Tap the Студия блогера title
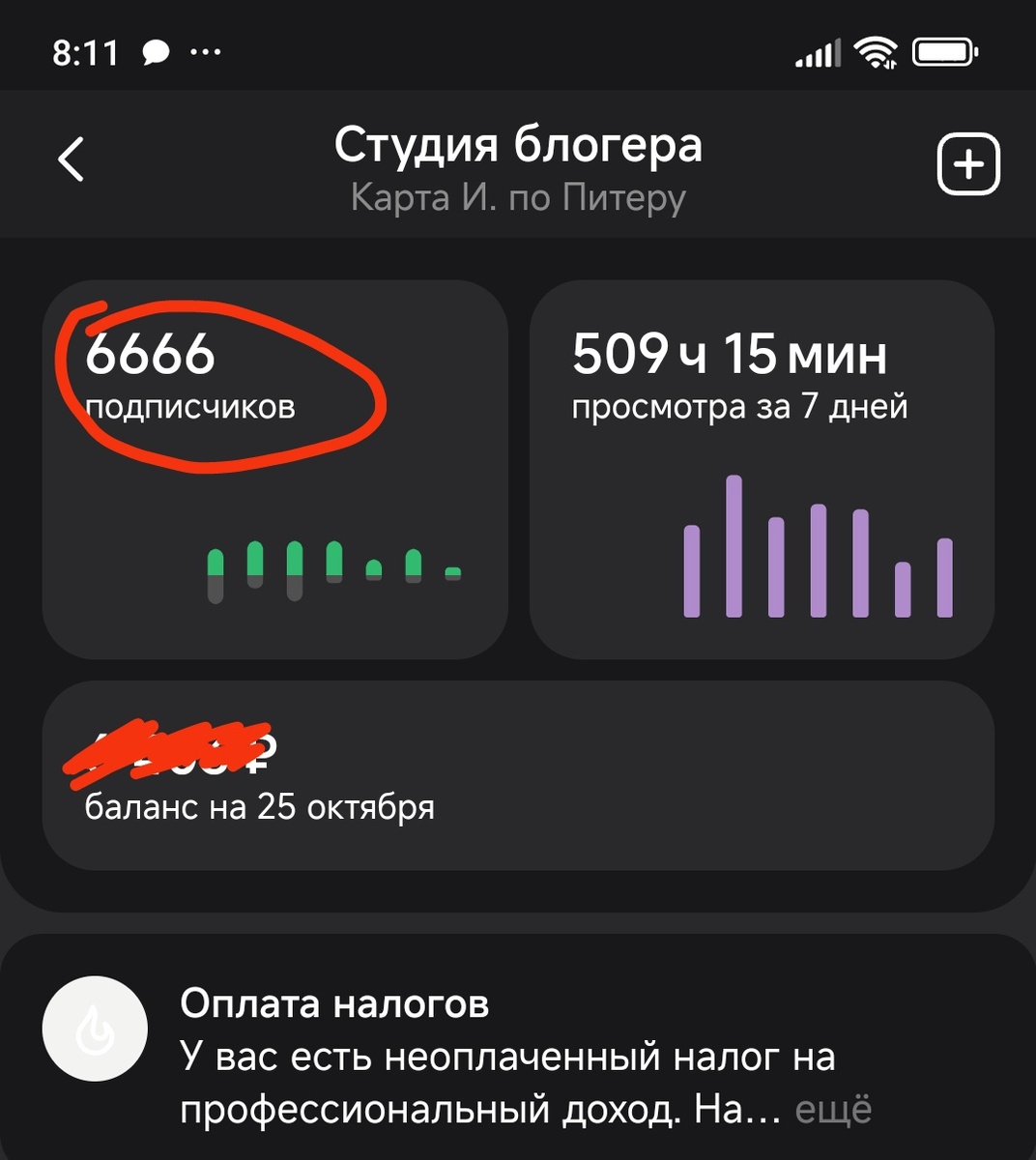Image resolution: width=1036 pixels, height=1160 pixels. pos(518,145)
